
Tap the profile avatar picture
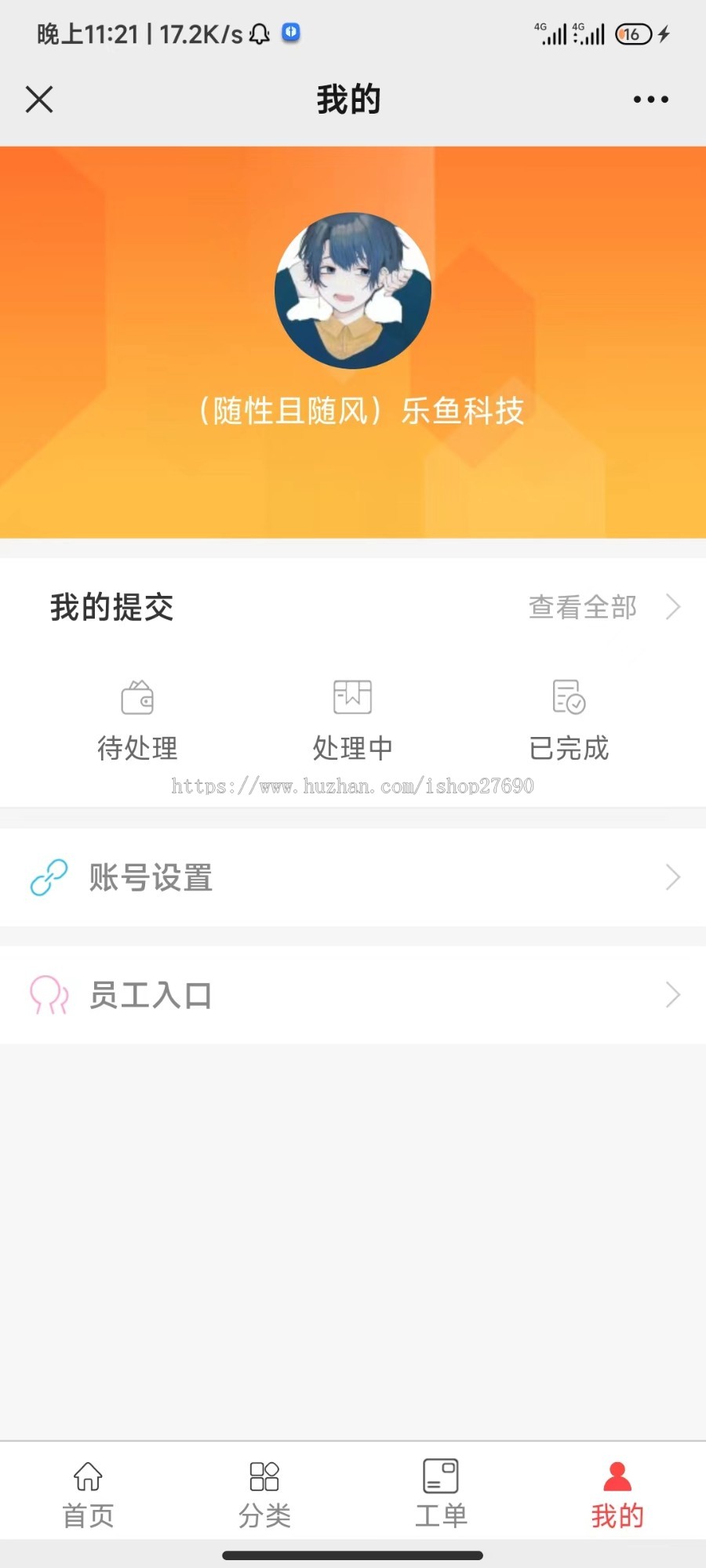353,291
